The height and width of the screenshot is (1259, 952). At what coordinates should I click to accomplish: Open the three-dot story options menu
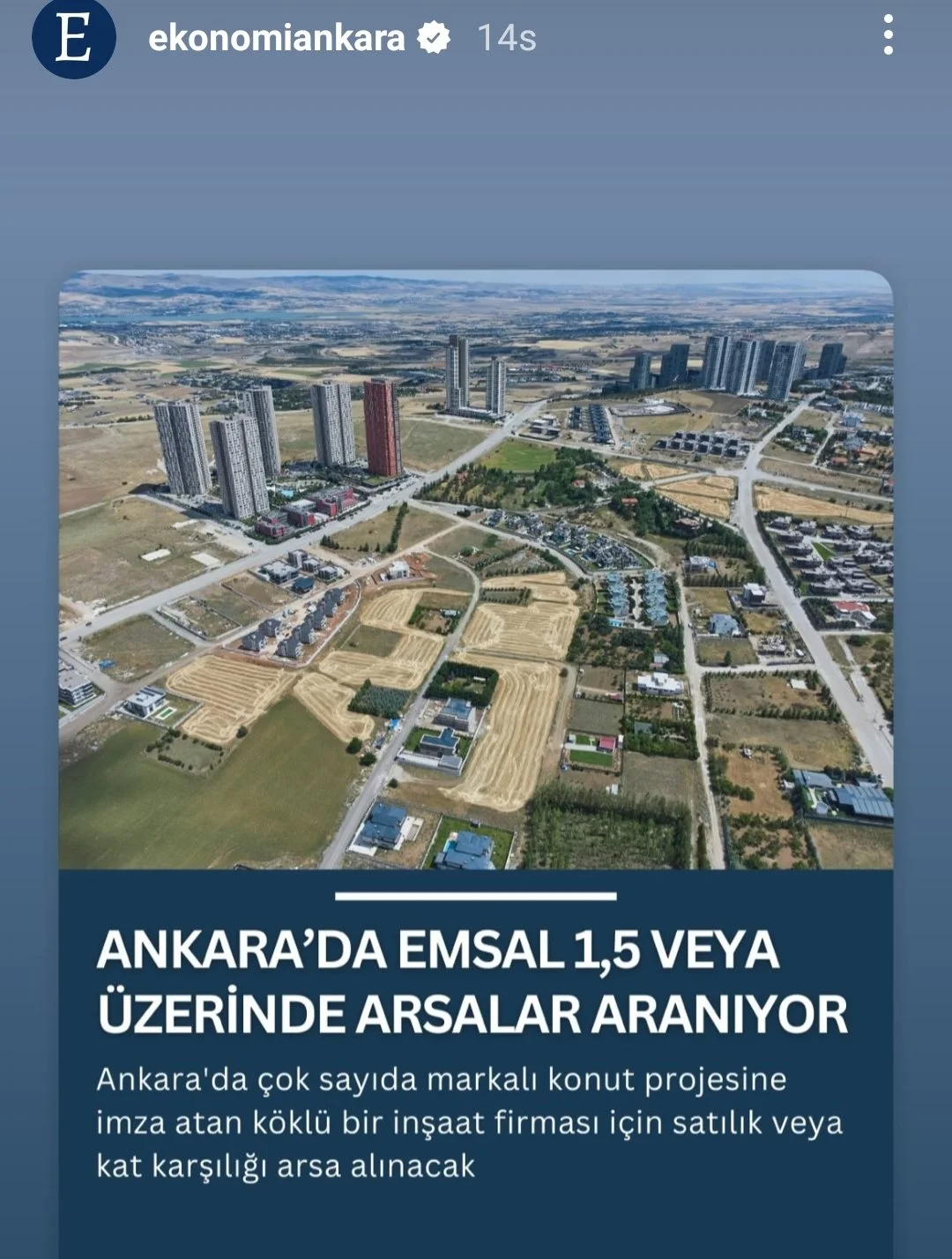tap(888, 37)
